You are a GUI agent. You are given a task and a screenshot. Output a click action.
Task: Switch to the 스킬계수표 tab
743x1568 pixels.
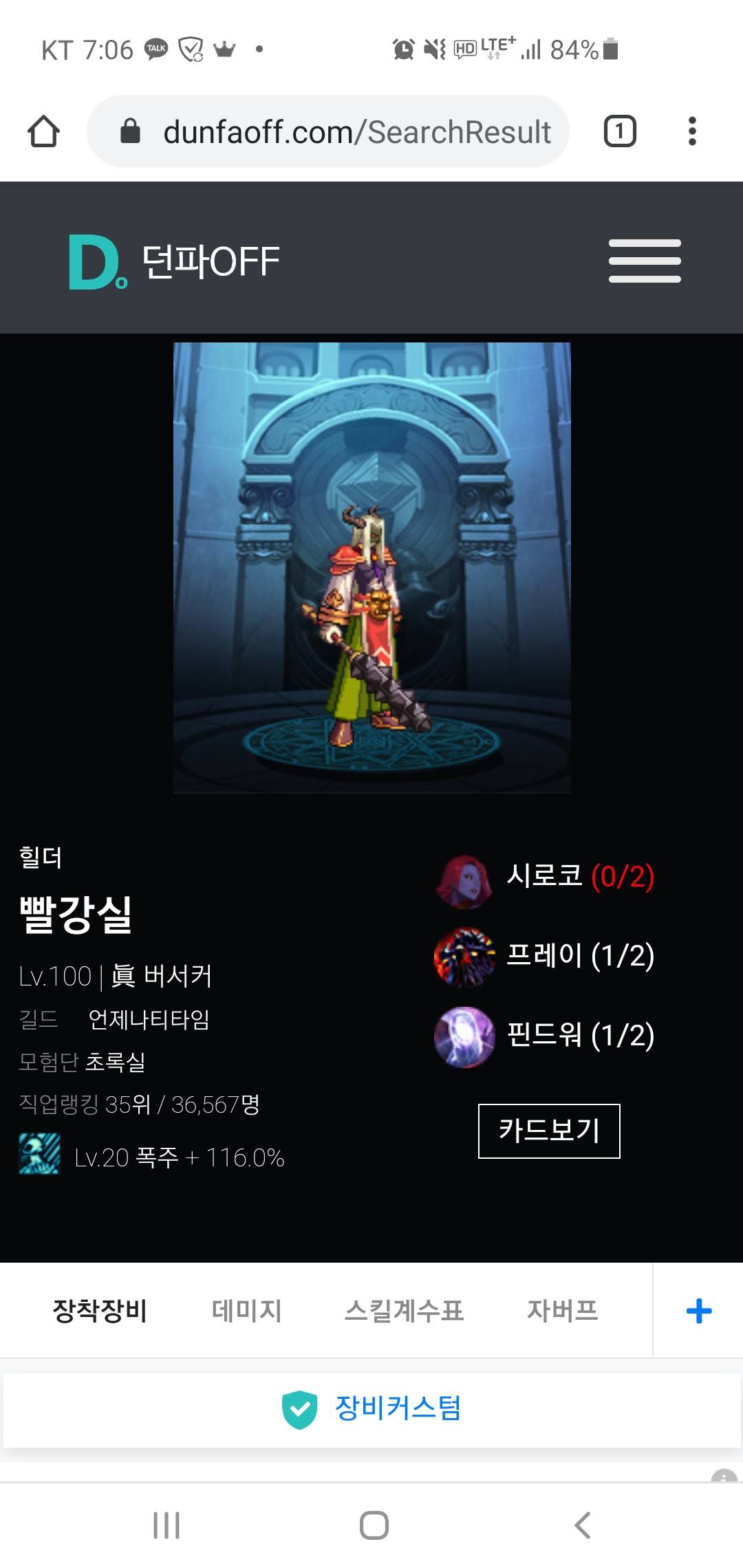(x=404, y=1310)
